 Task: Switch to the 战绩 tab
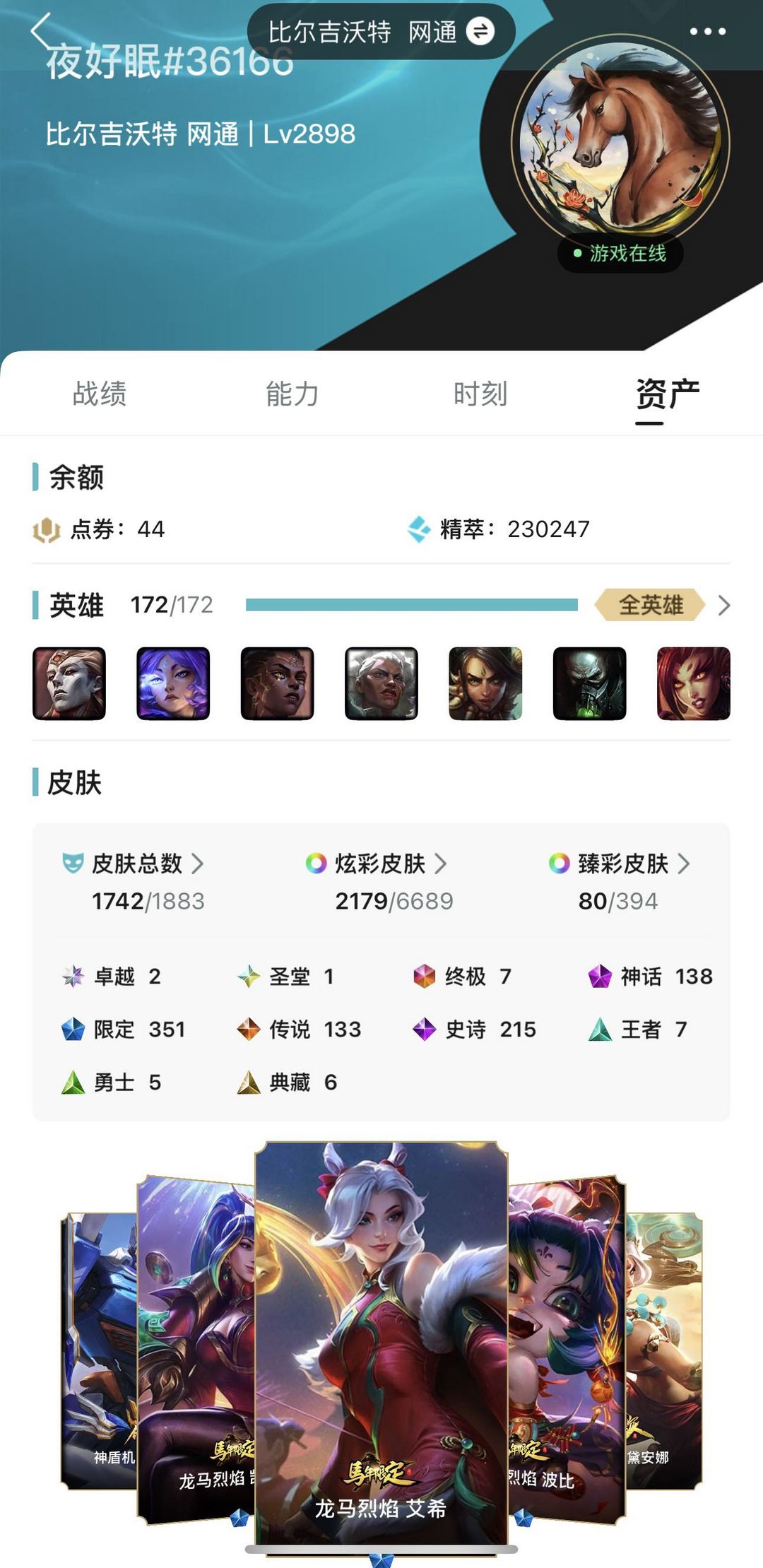(x=99, y=394)
